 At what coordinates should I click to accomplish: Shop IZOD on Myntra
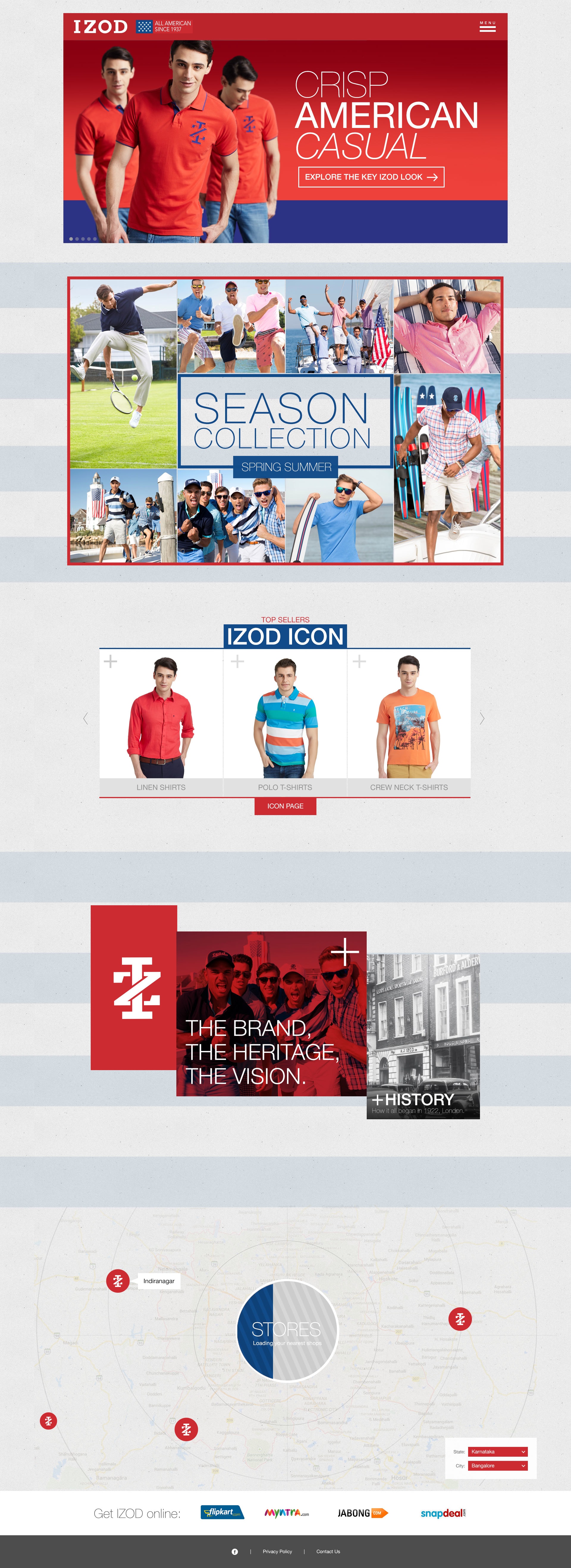(286, 1513)
